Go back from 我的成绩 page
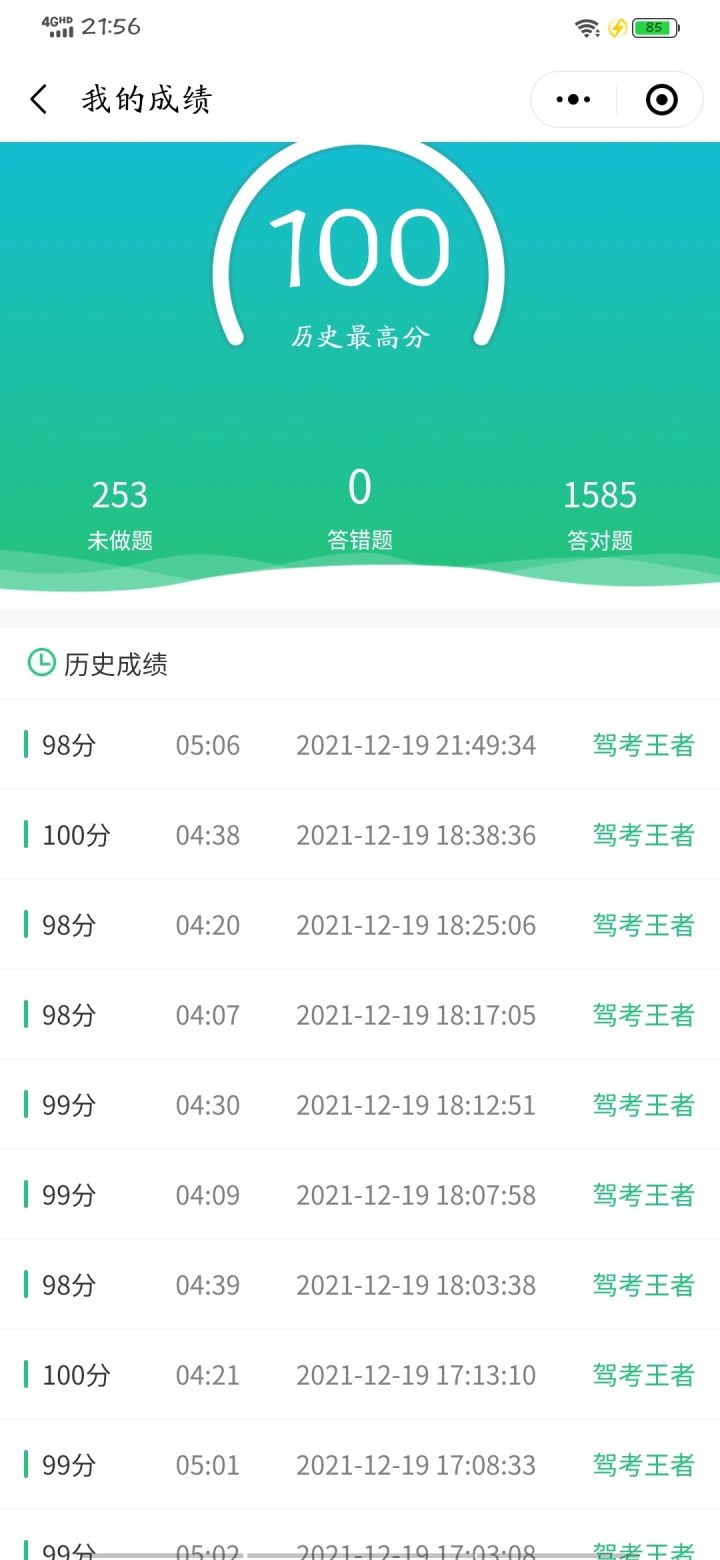This screenshot has height=1560, width=720. pos(39,99)
